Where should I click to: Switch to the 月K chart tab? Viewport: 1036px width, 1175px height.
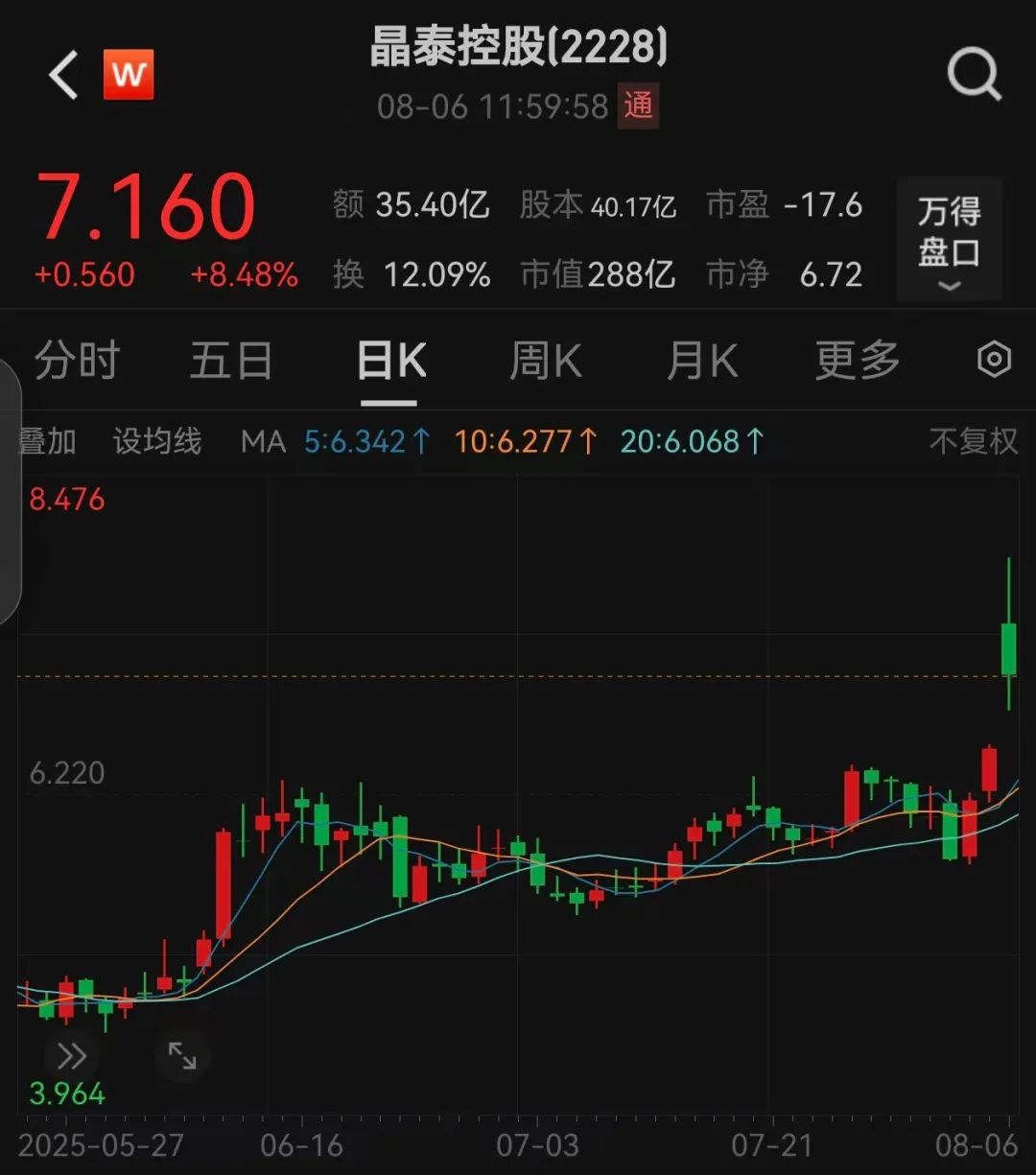click(x=702, y=362)
